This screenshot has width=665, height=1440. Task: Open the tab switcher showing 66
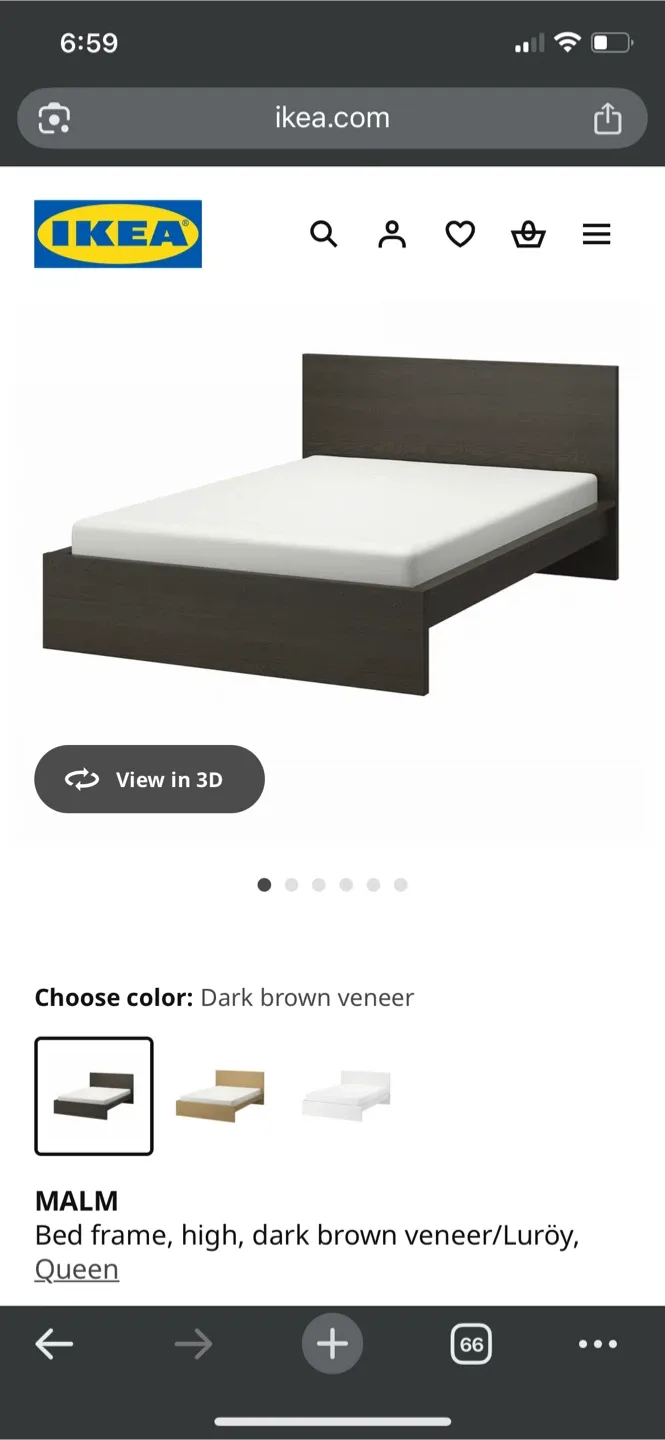(x=471, y=1344)
